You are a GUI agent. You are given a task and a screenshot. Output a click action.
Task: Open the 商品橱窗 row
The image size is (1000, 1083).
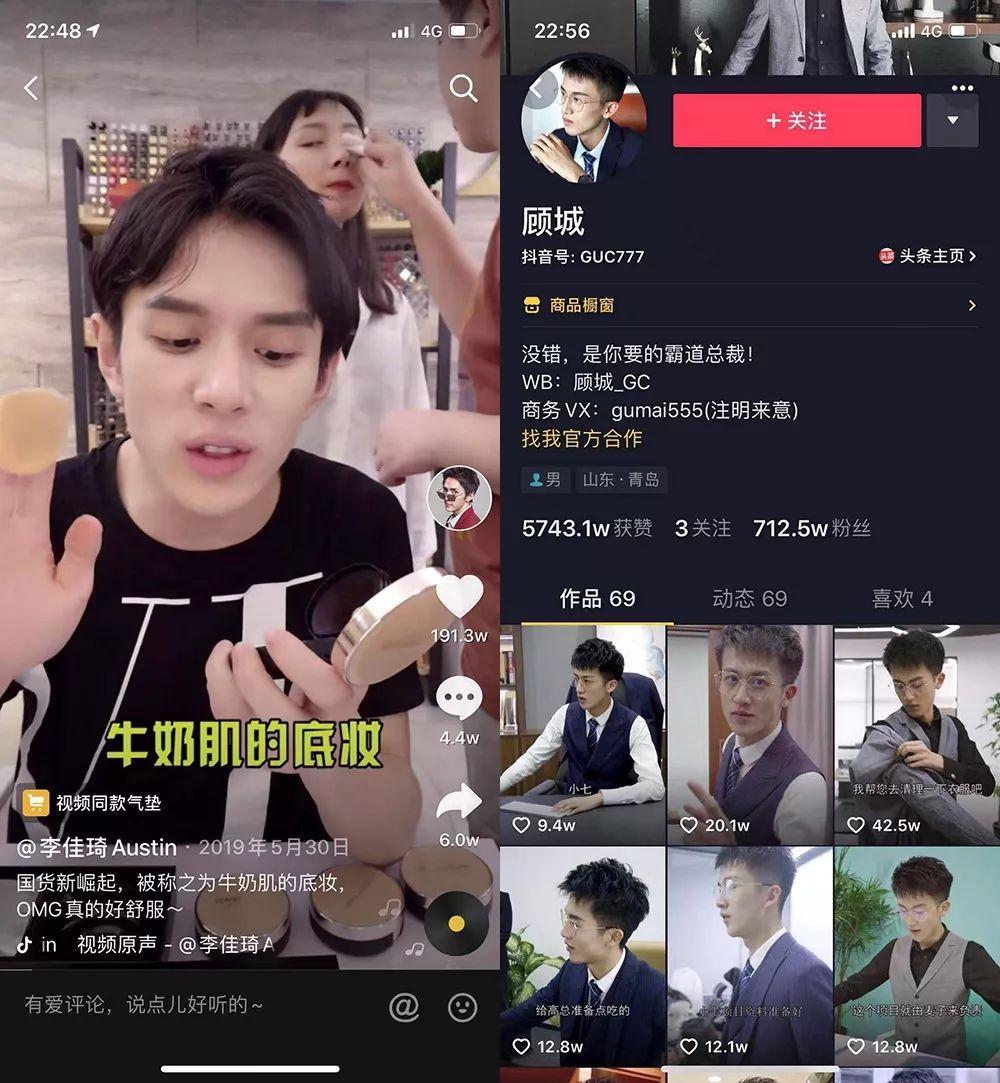[750, 305]
